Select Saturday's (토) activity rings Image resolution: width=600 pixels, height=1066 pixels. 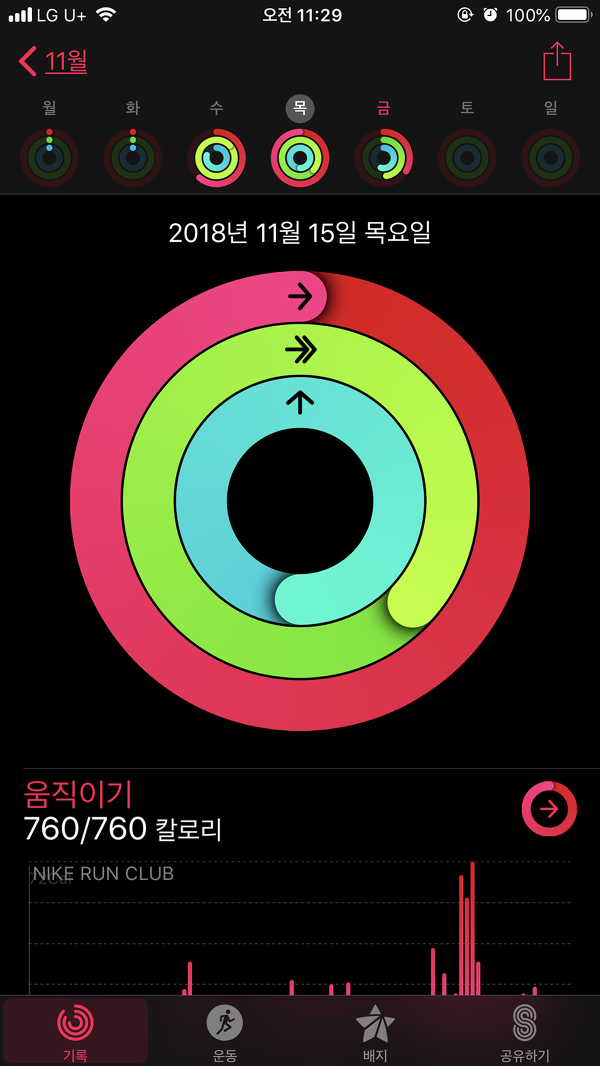click(x=467, y=158)
